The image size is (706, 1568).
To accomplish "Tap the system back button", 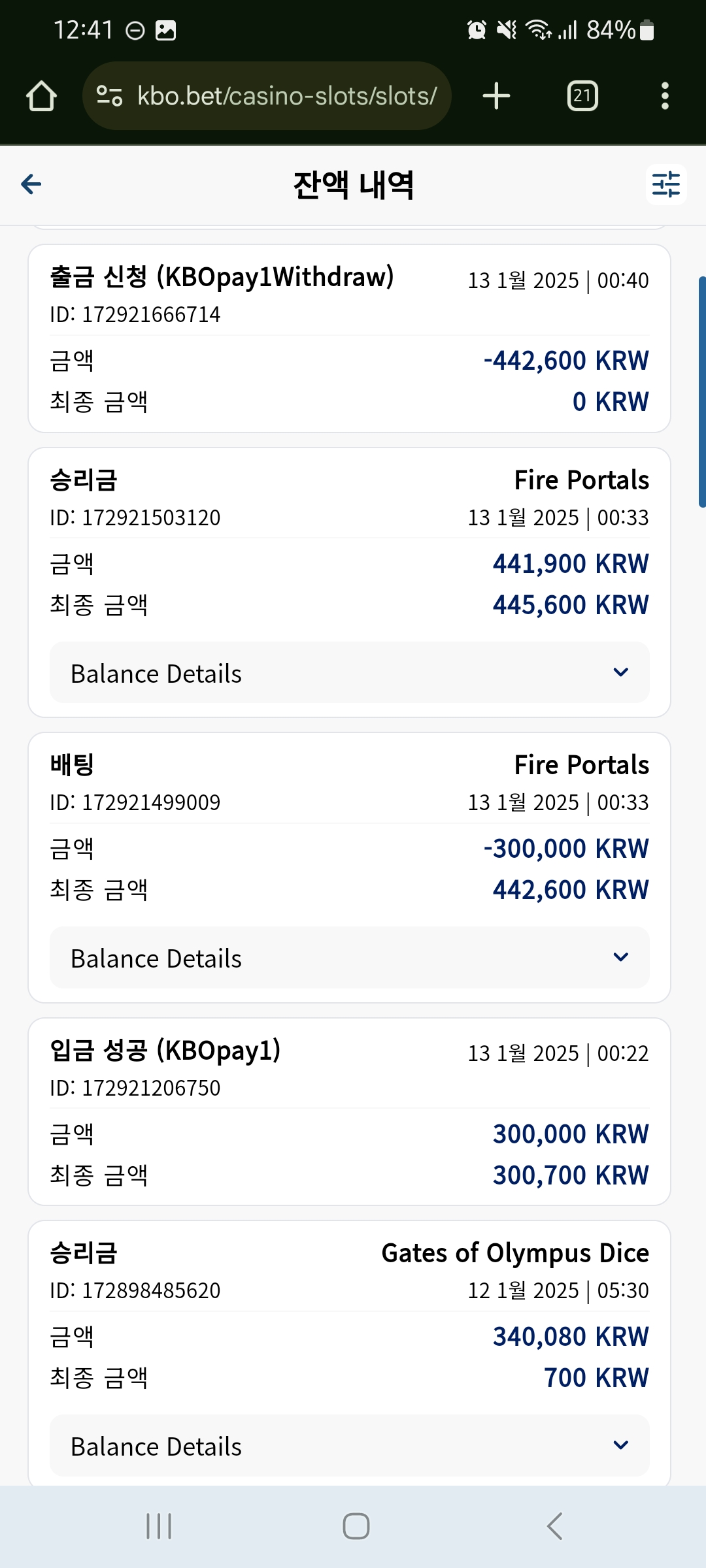I will point(554,1526).
